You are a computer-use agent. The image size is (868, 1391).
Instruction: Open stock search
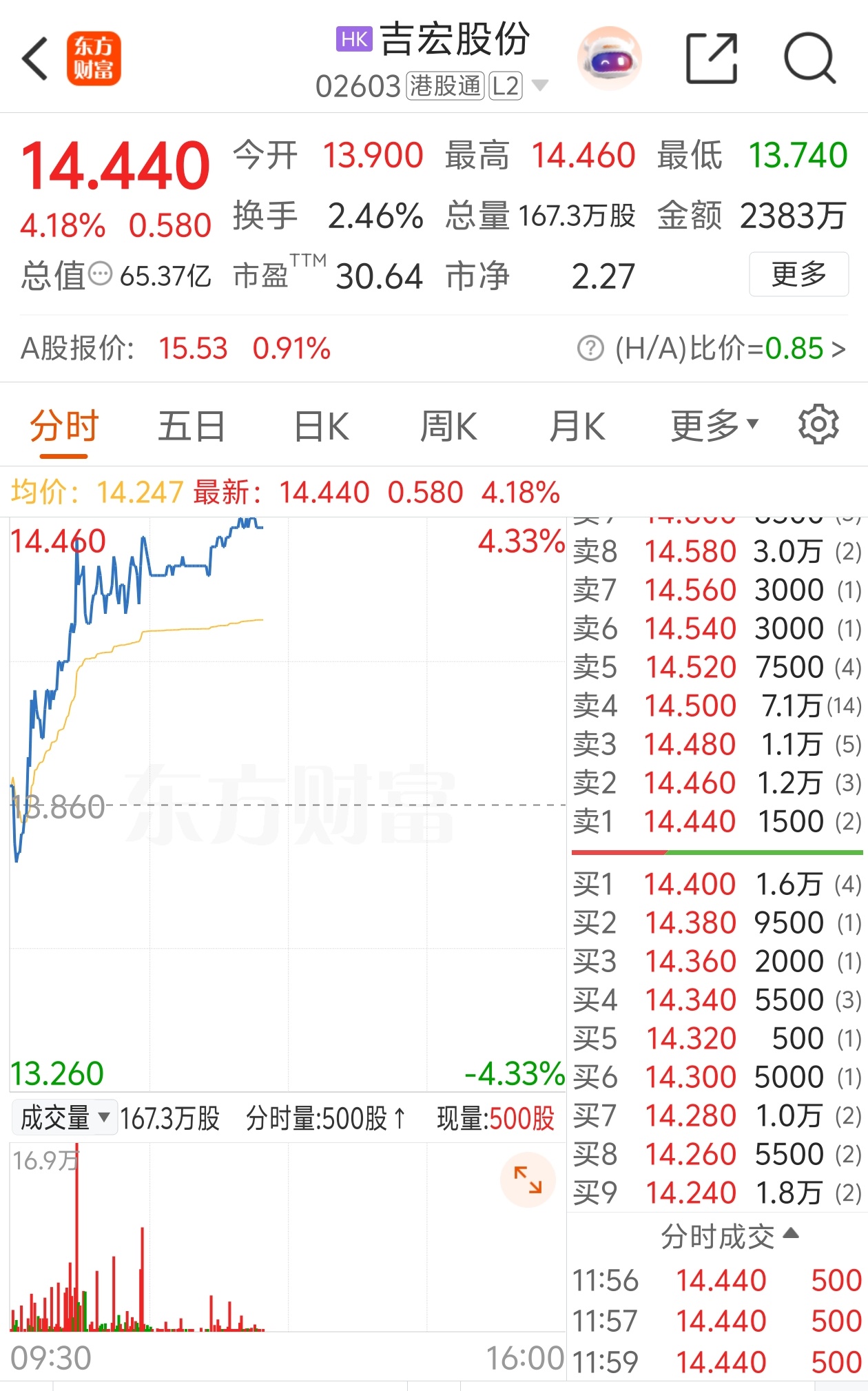(x=810, y=59)
